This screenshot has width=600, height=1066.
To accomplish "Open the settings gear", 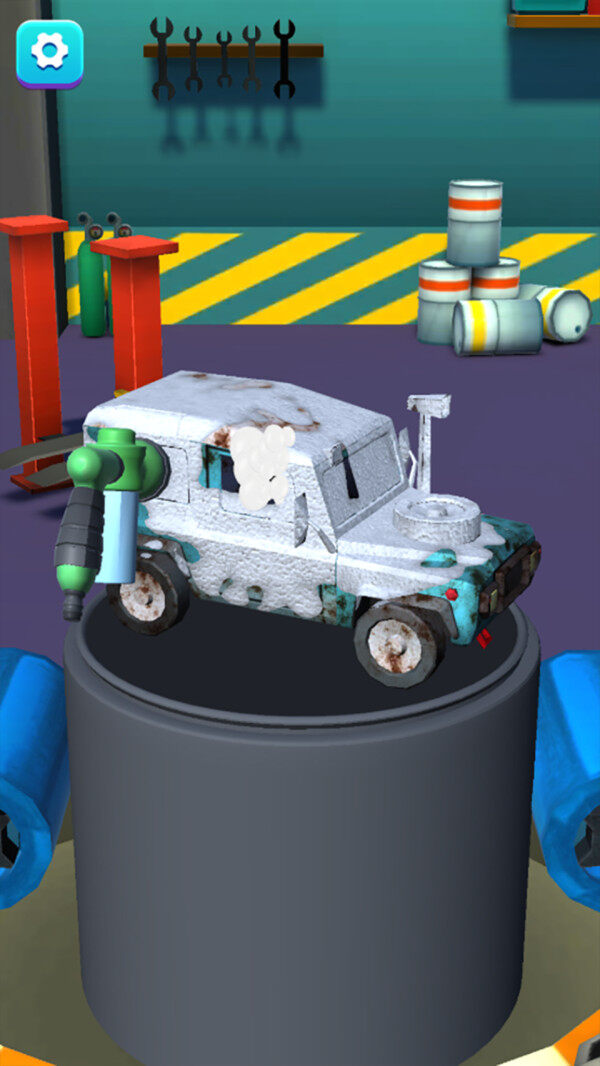I will (49, 53).
